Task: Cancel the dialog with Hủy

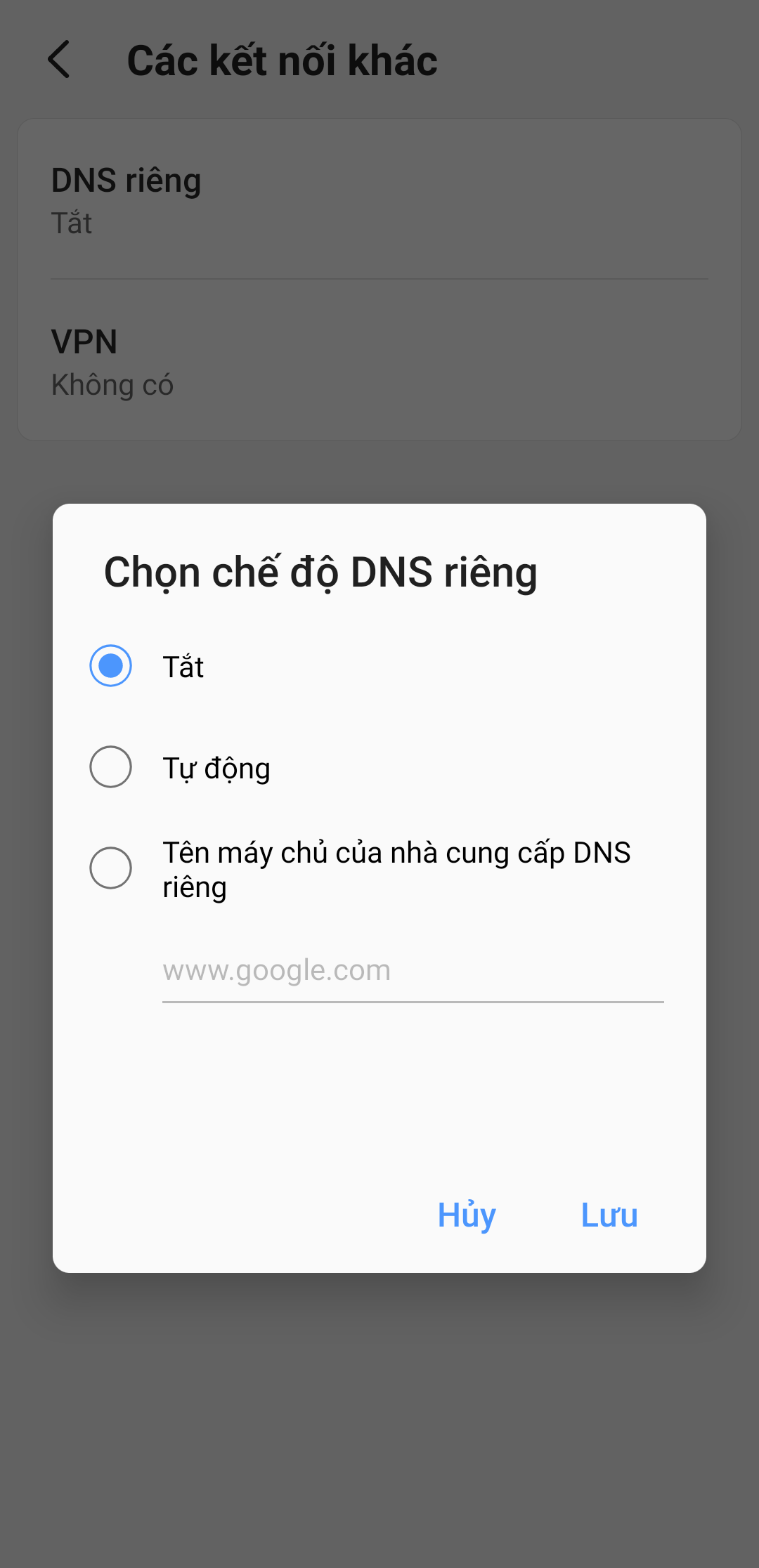Action: click(467, 1215)
